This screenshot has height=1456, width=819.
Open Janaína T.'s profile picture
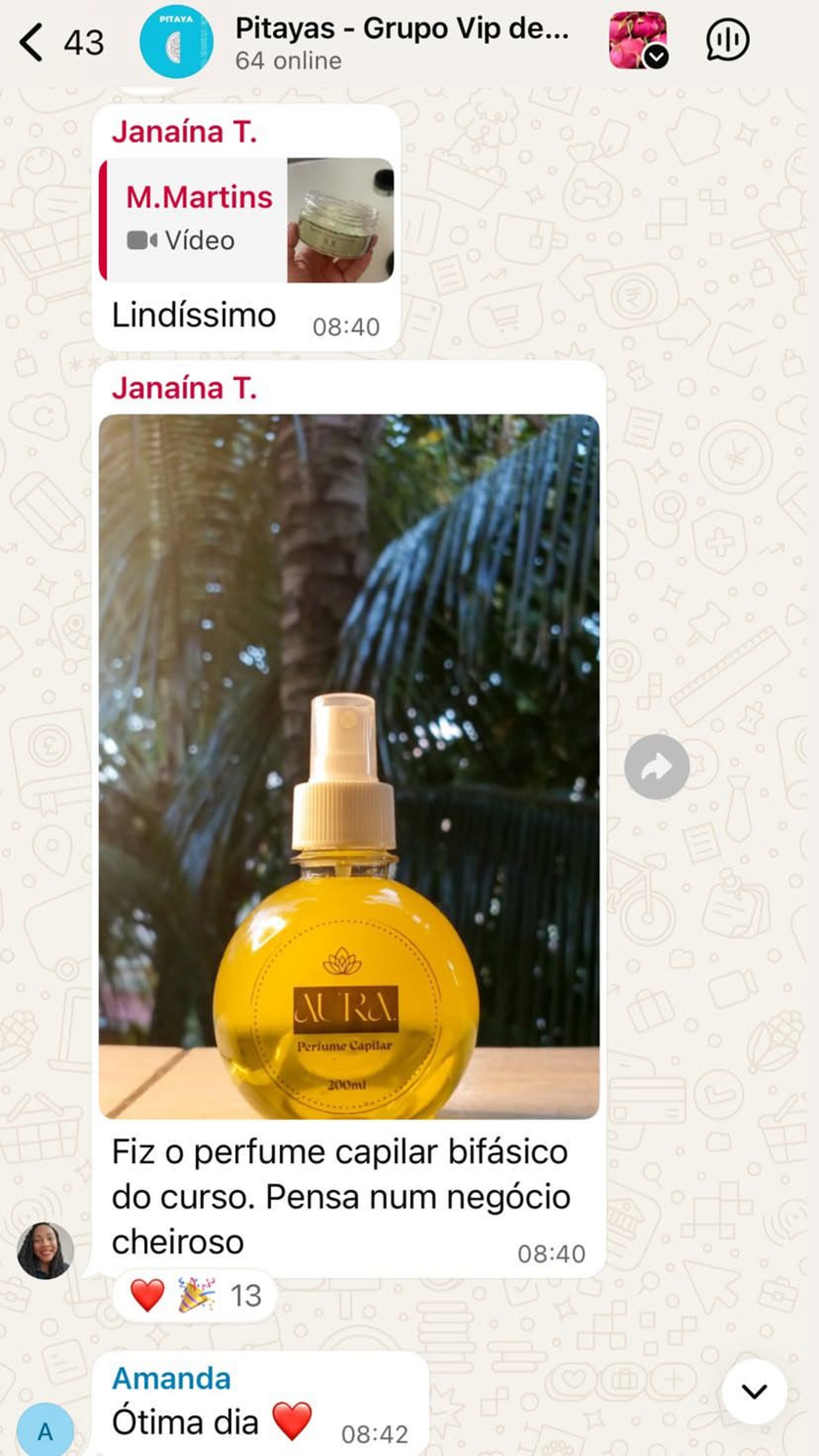click(x=45, y=1251)
